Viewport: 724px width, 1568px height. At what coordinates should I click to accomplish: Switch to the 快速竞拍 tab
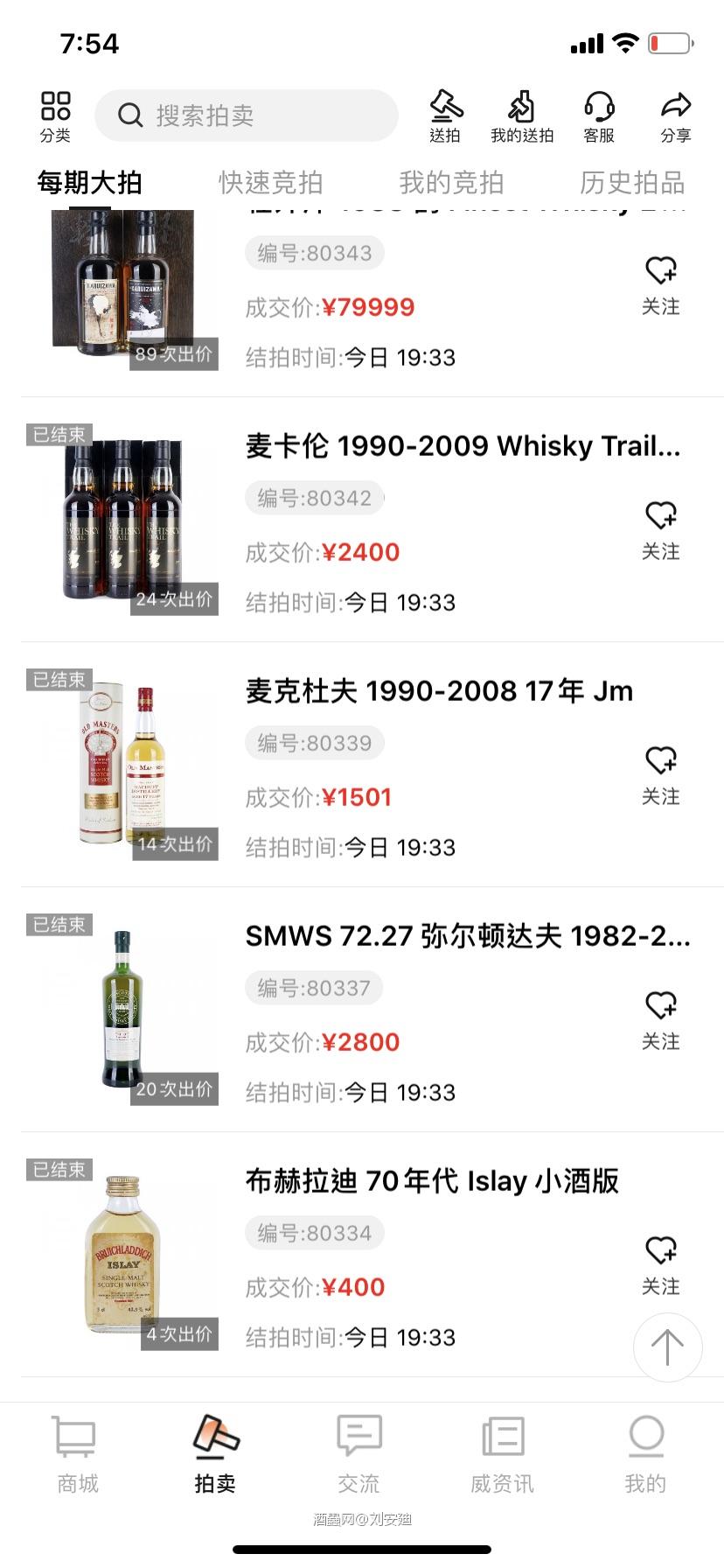270,182
